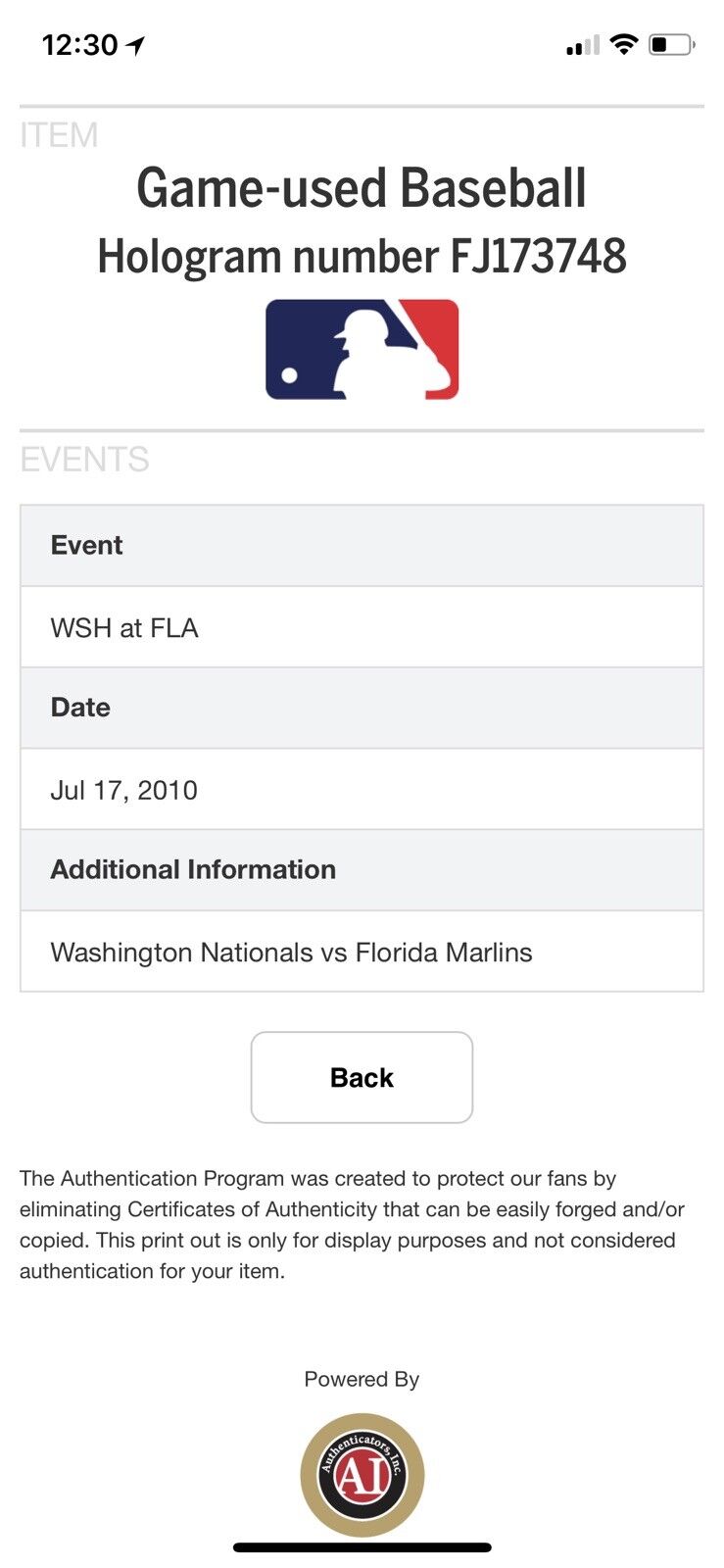This screenshot has height=1568, width=724.
Task: Click the Authentication Program disclaimer text
Action: (362, 1224)
